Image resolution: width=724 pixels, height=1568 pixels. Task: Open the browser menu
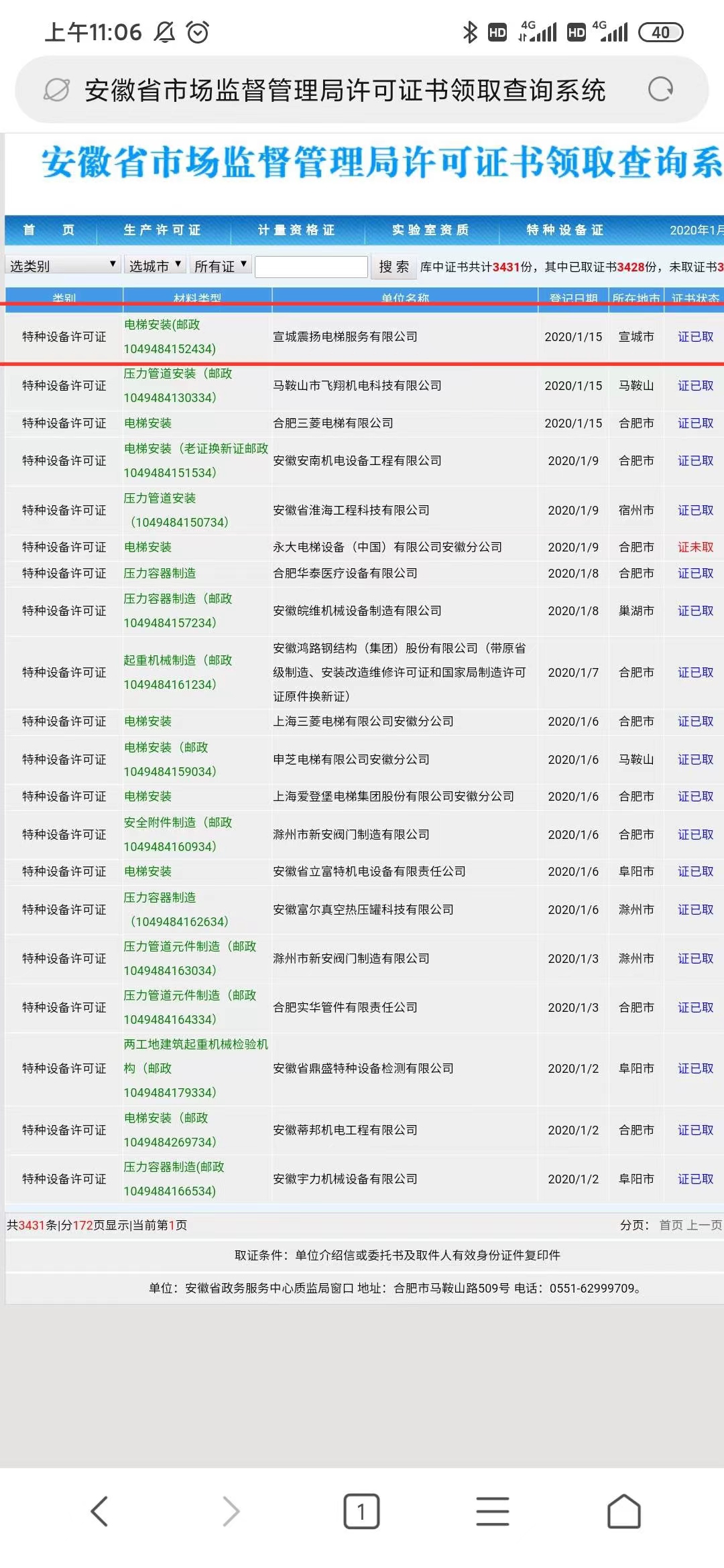coord(493,1512)
